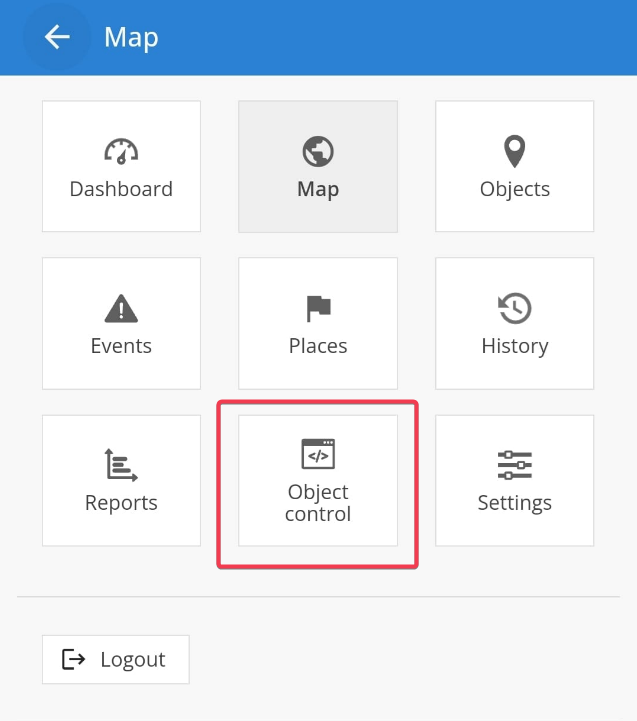Tap the back arrow in the header
Viewport: 637px width, 721px height.
pos(57,38)
